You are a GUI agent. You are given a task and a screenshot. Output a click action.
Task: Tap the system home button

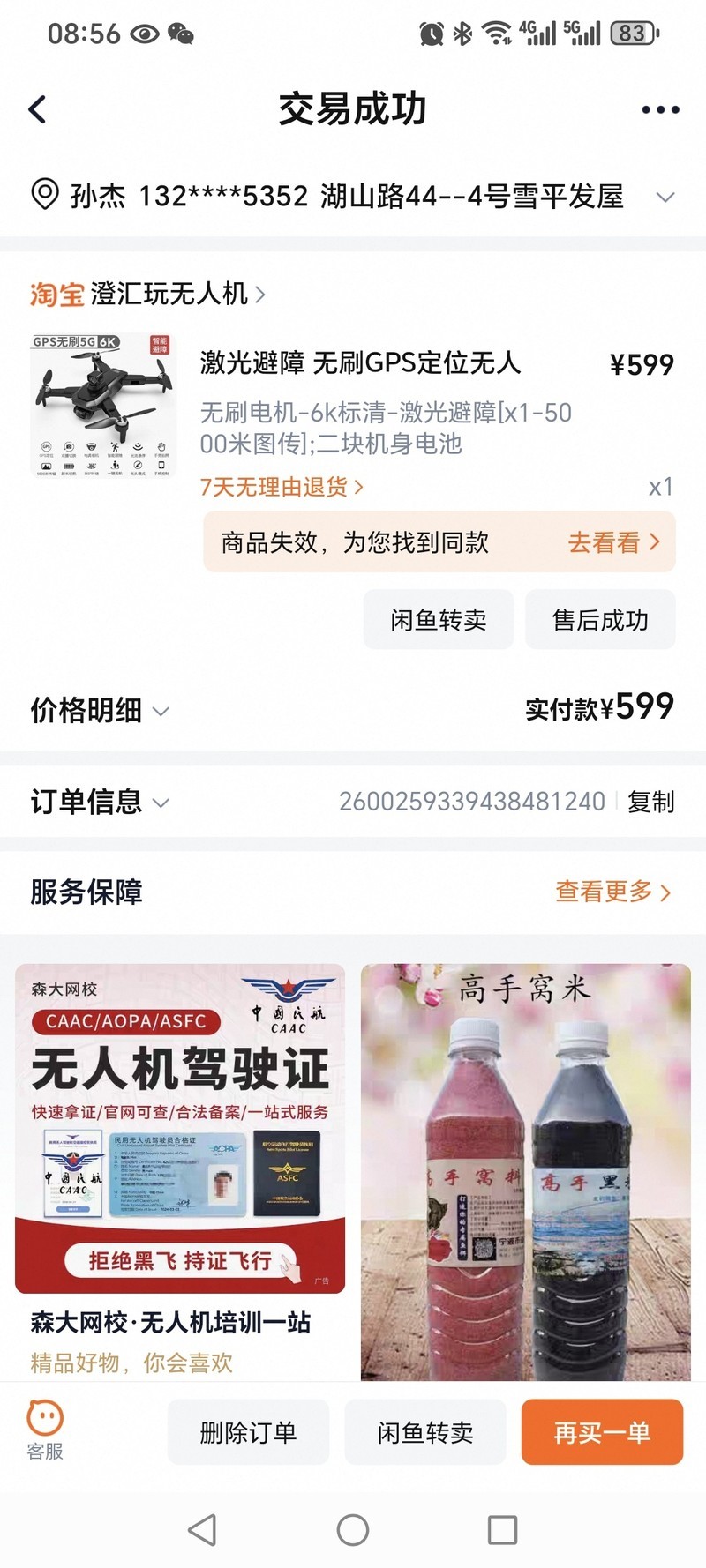tap(353, 1530)
